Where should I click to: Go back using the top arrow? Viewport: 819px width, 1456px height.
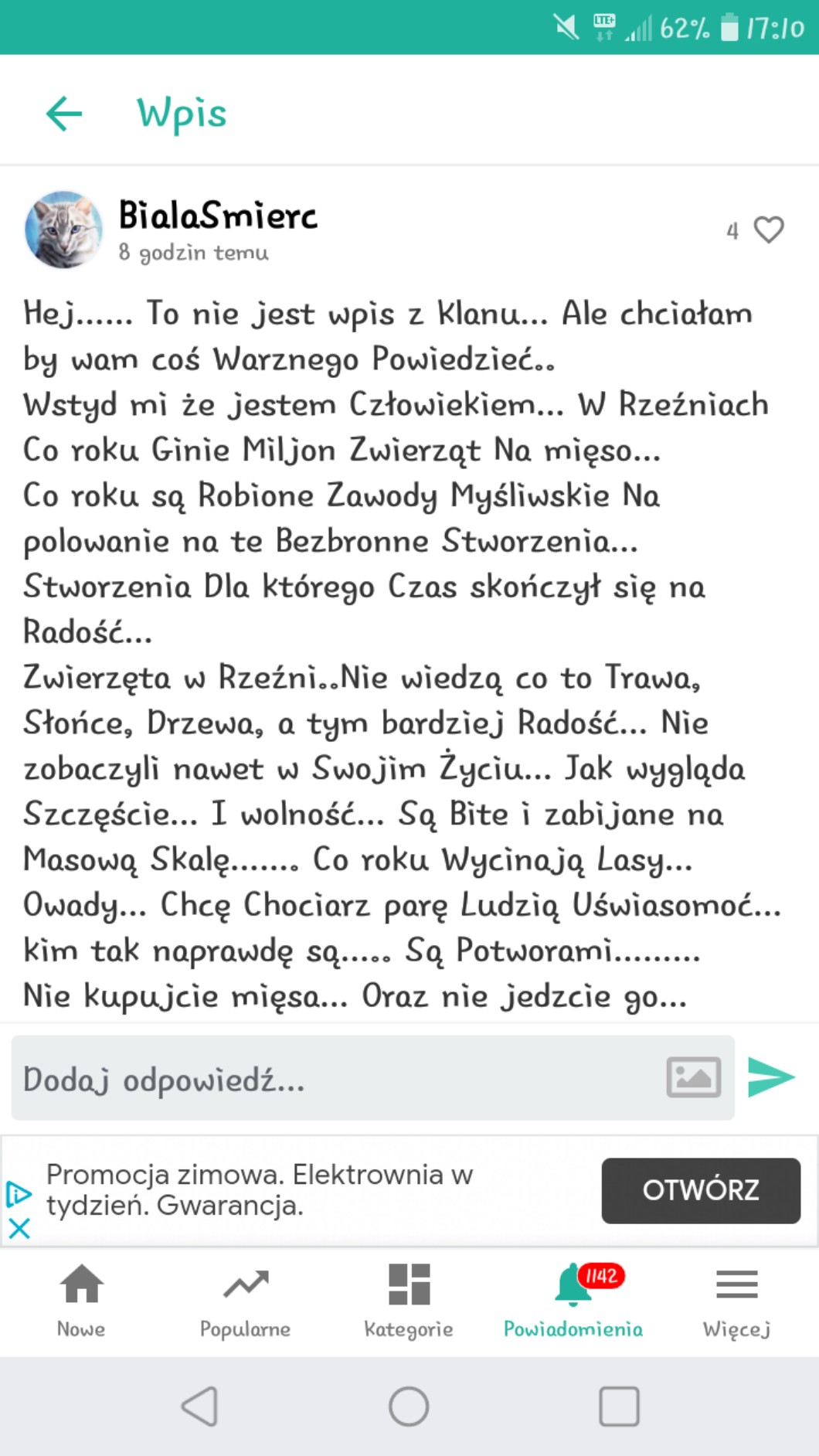pos(64,114)
